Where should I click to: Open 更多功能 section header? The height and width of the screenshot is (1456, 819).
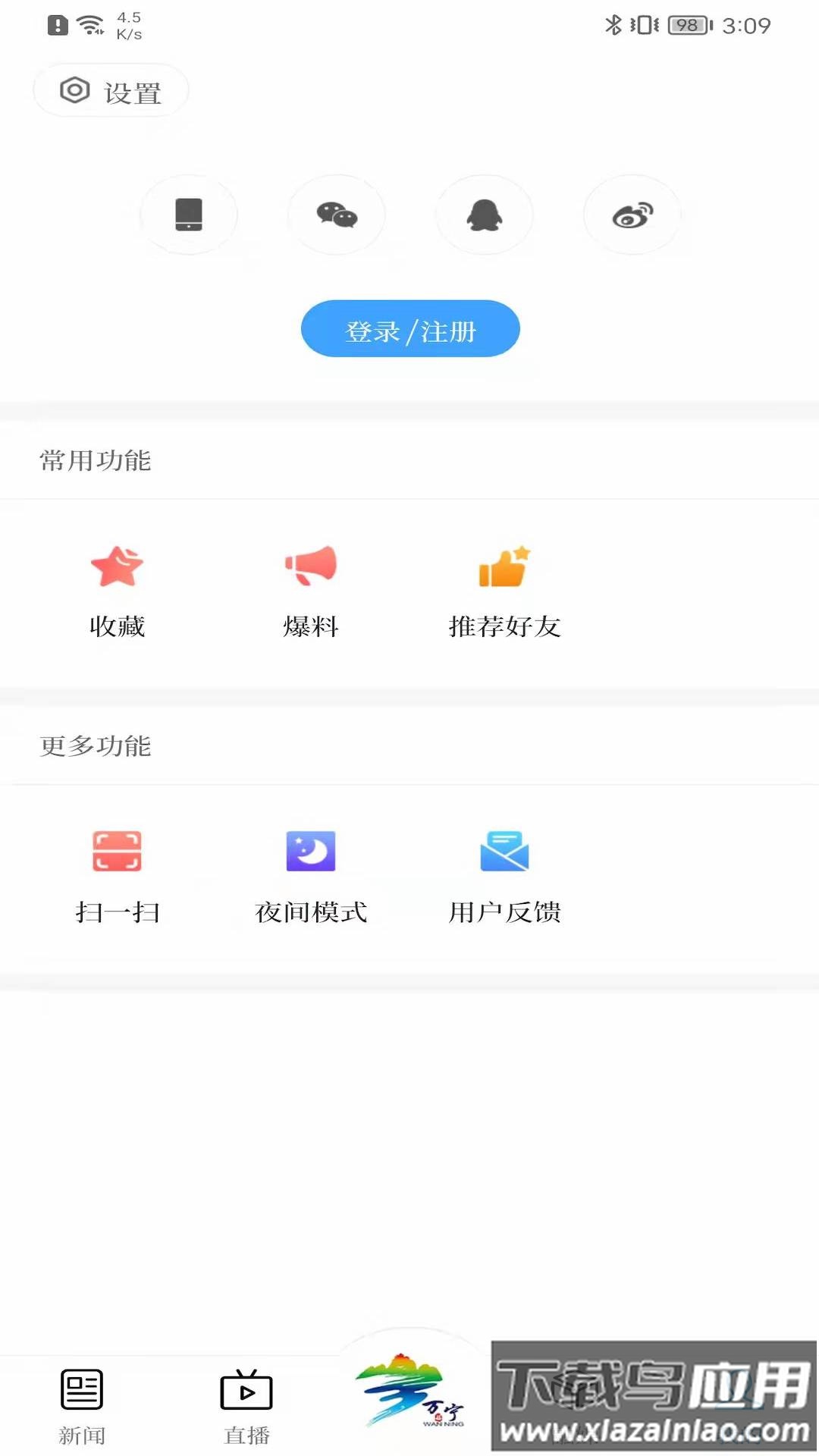coord(95,745)
